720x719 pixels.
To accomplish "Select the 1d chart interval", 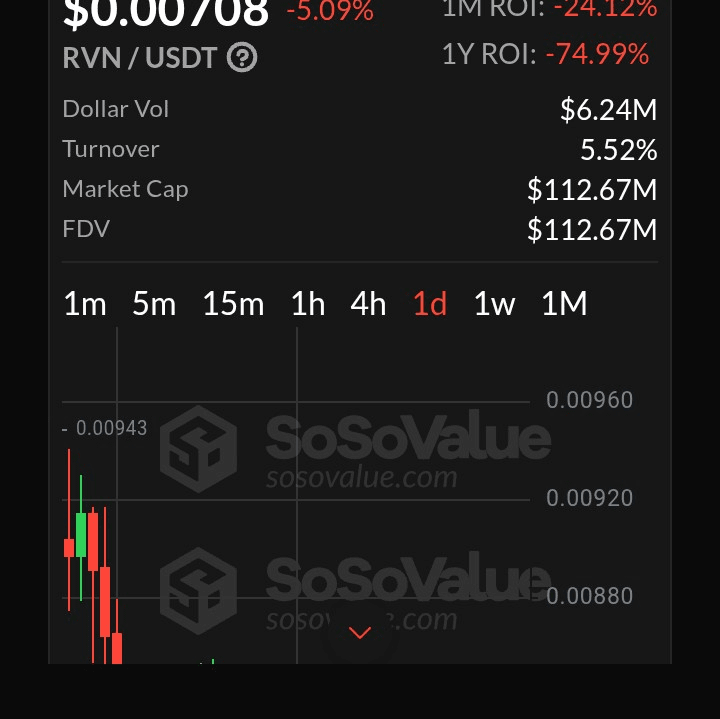I will [430, 304].
